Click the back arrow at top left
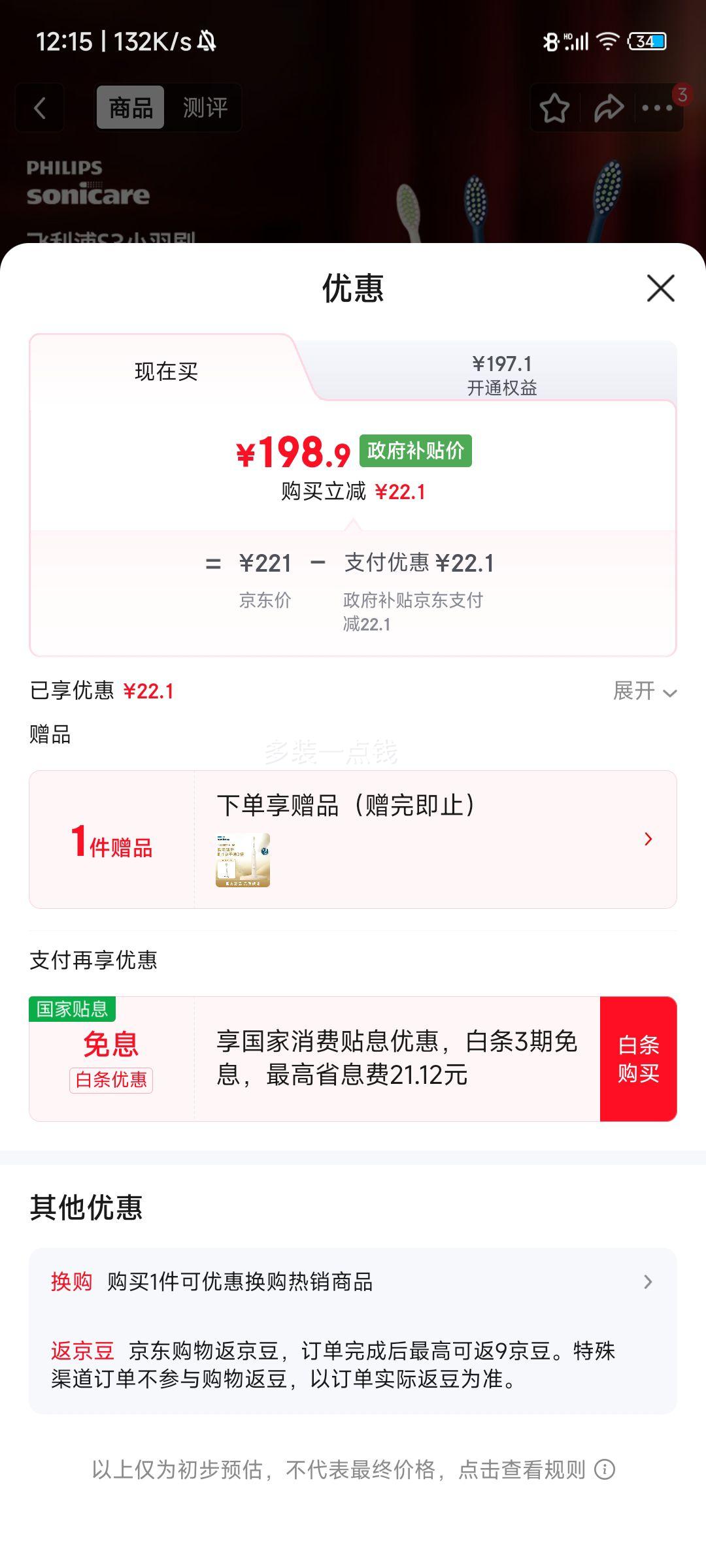The width and height of the screenshot is (706, 1568). [39, 108]
